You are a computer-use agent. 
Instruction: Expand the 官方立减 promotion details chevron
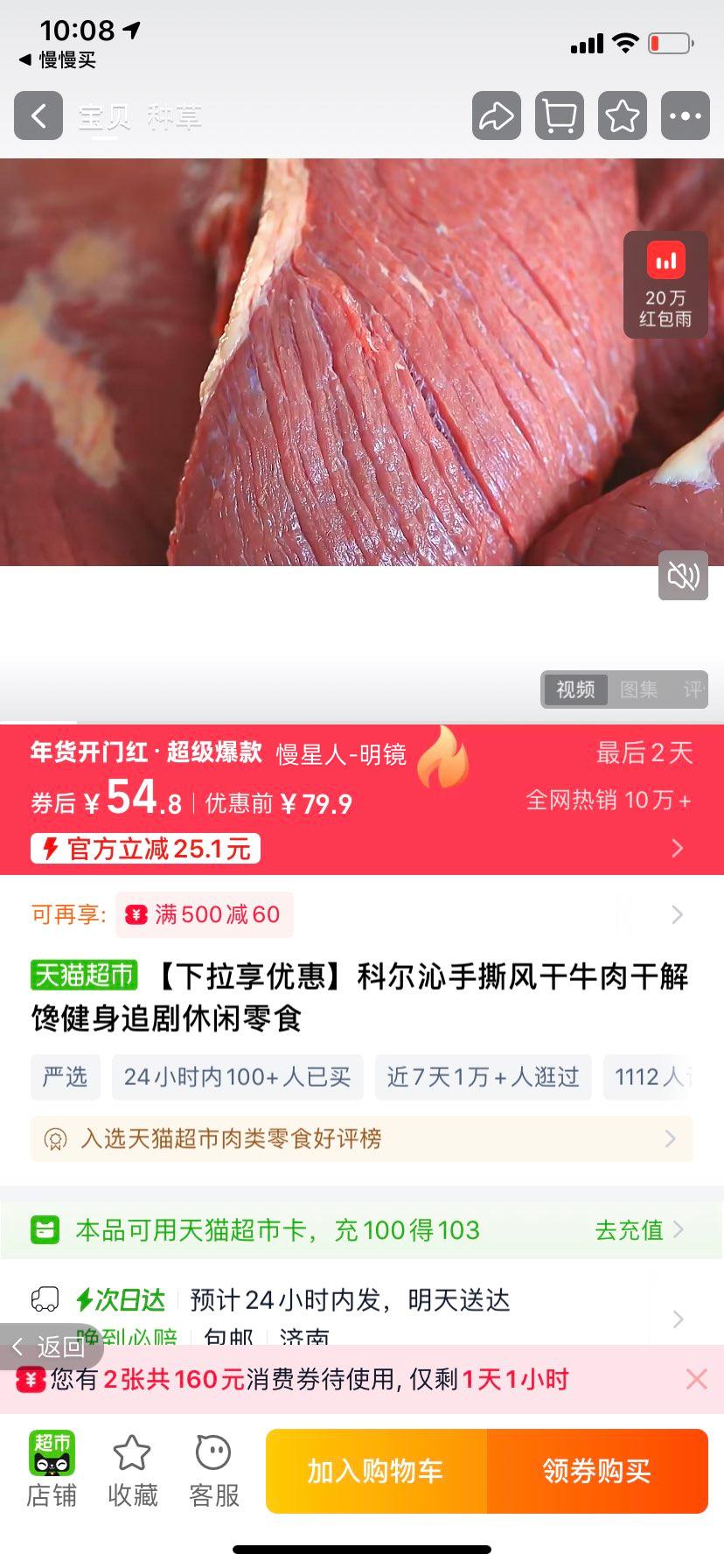677,848
